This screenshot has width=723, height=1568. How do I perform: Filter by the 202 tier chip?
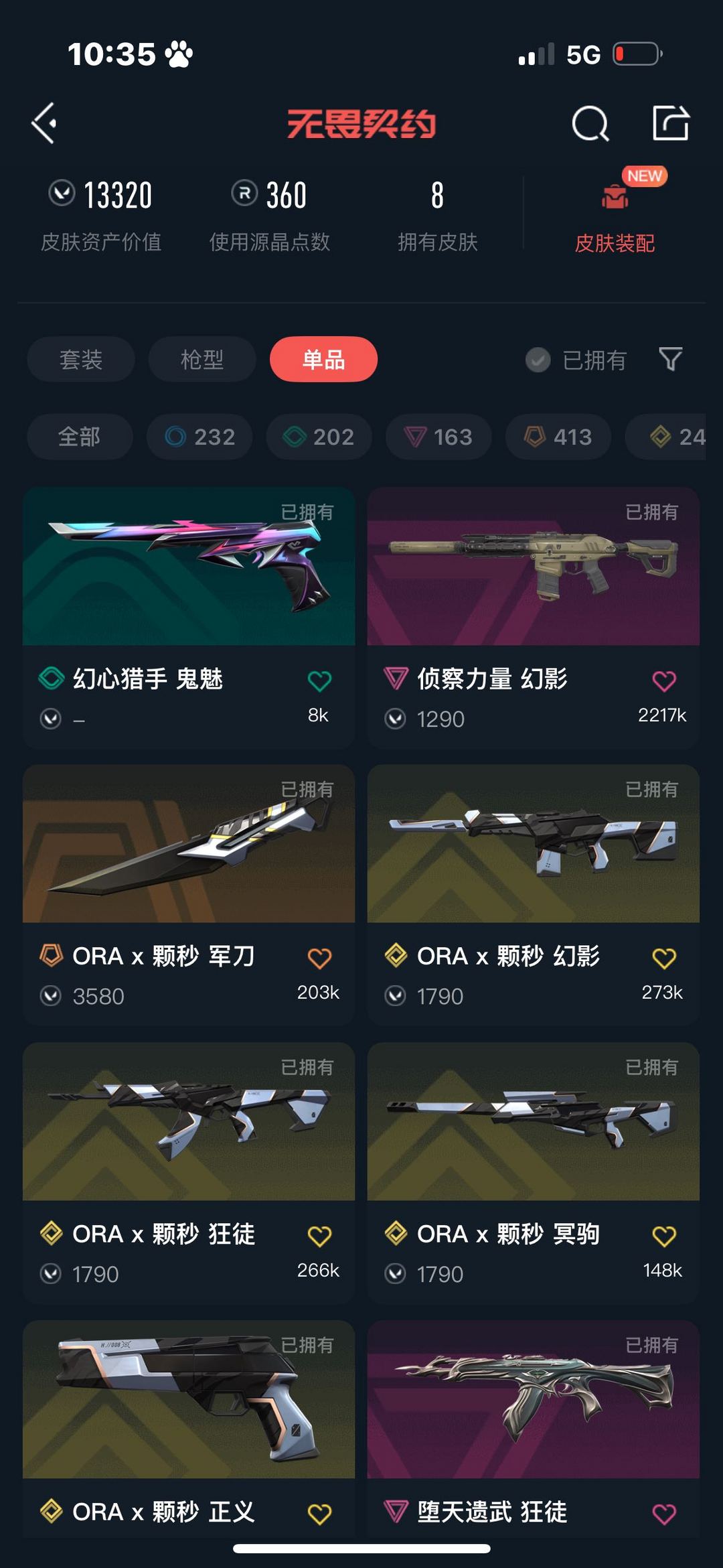[x=319, y=437]
